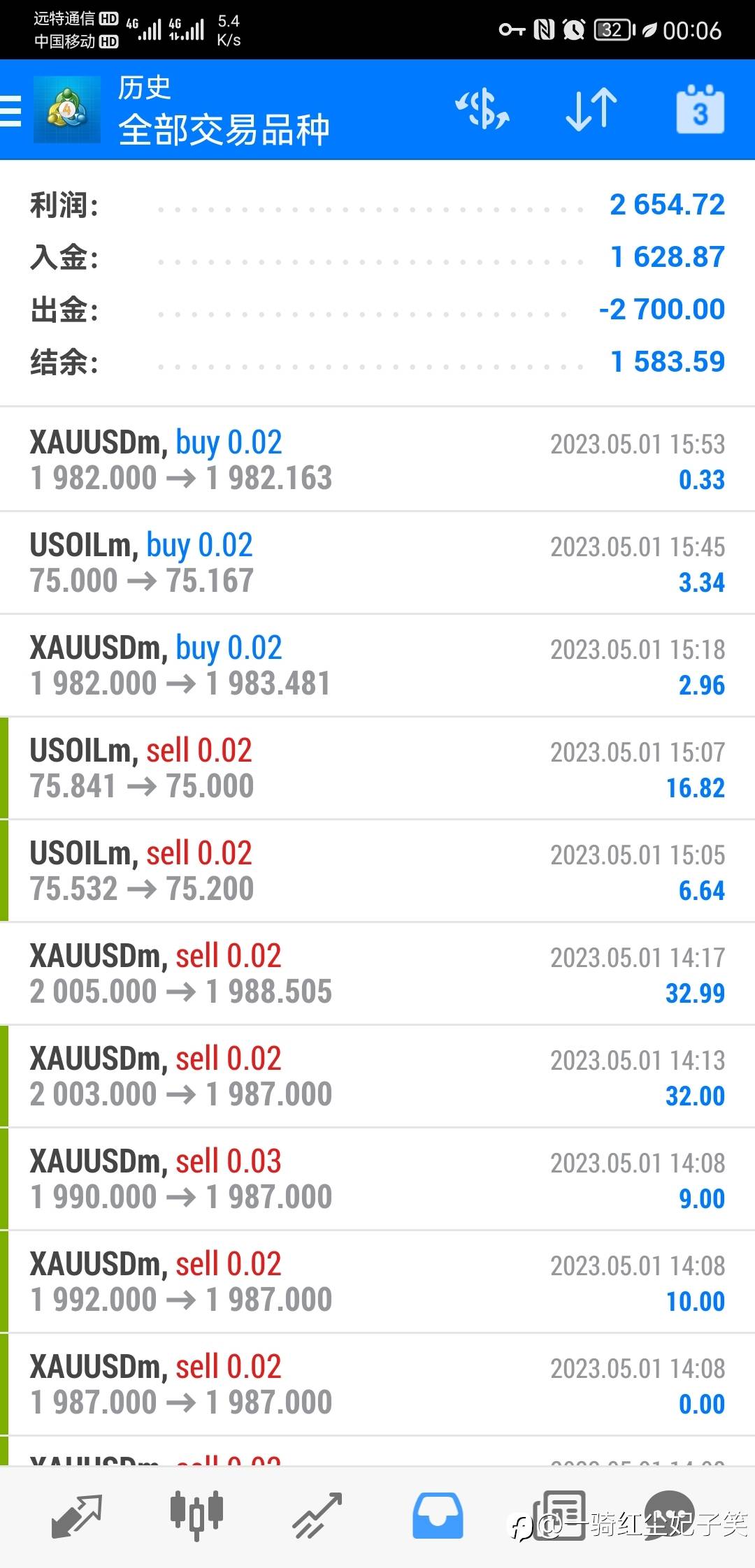Expand the XAUUSDm sell 0.03 trade

point(377,1179)
